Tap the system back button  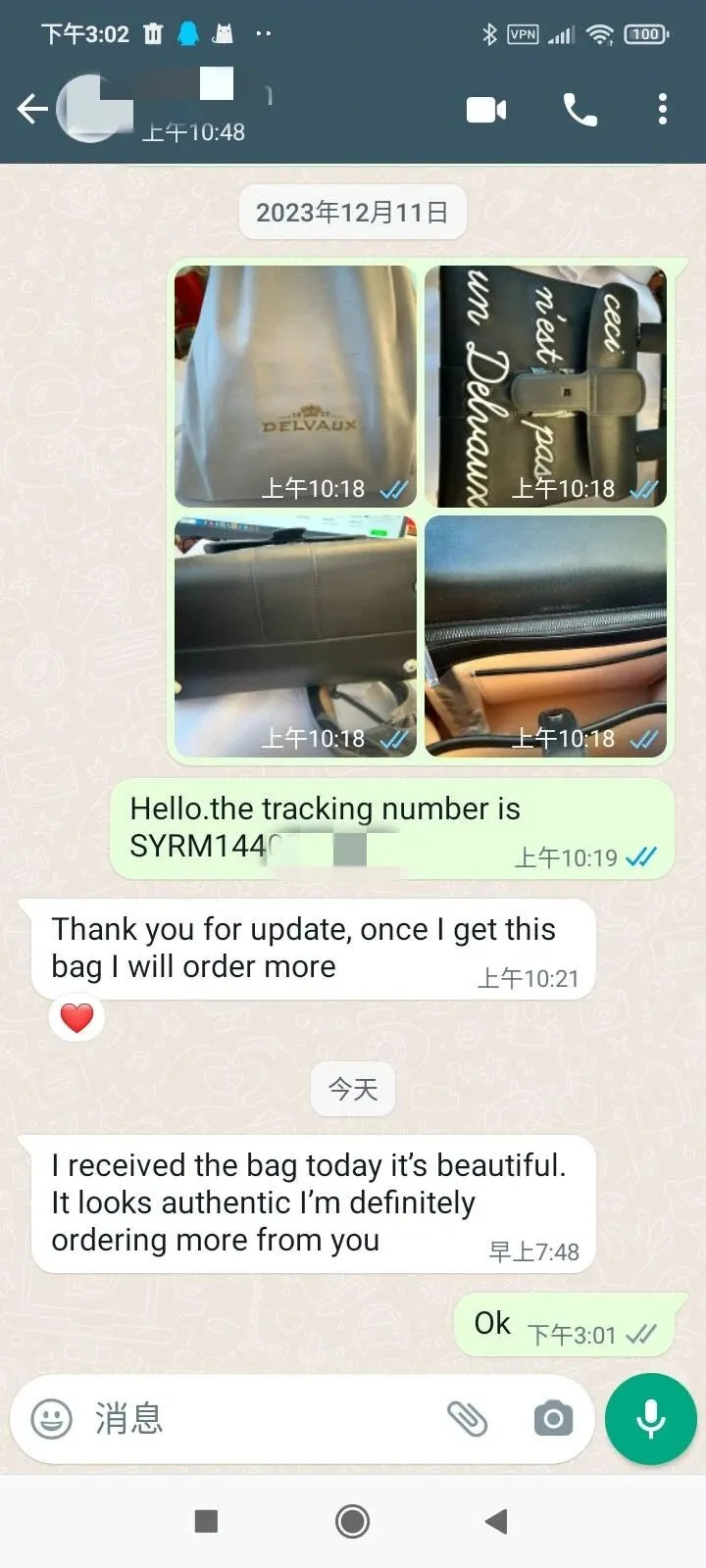pyautogui.click(x=497, y=1521)
